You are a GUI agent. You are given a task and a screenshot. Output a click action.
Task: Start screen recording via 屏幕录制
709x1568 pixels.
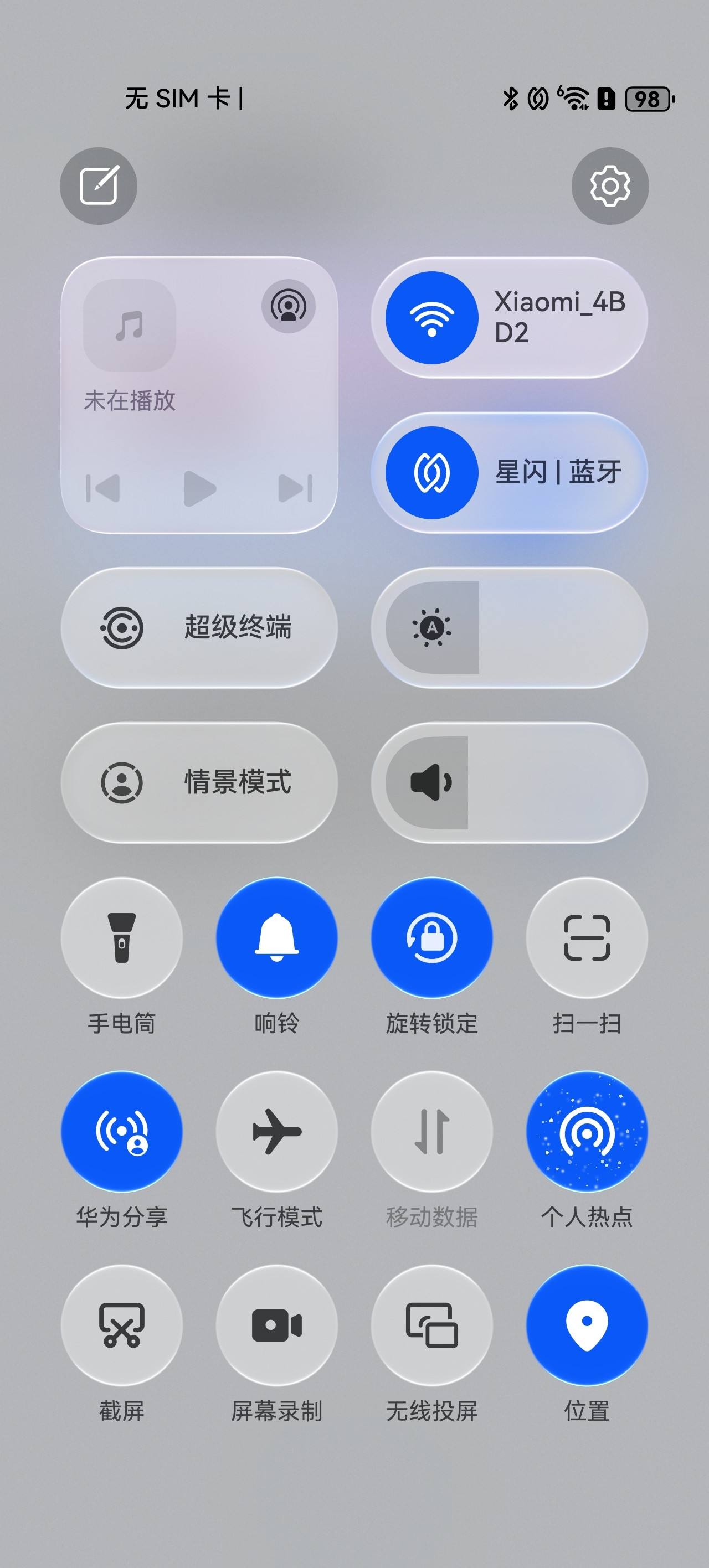tap(276, 1324)
